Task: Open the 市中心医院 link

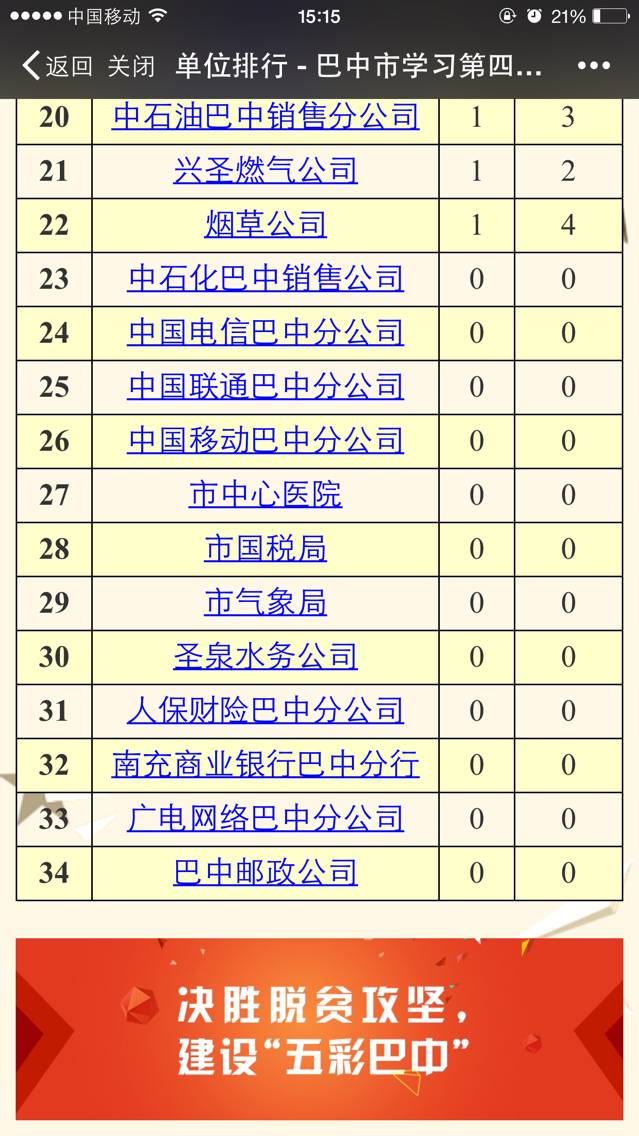Action: pos(265,495)
